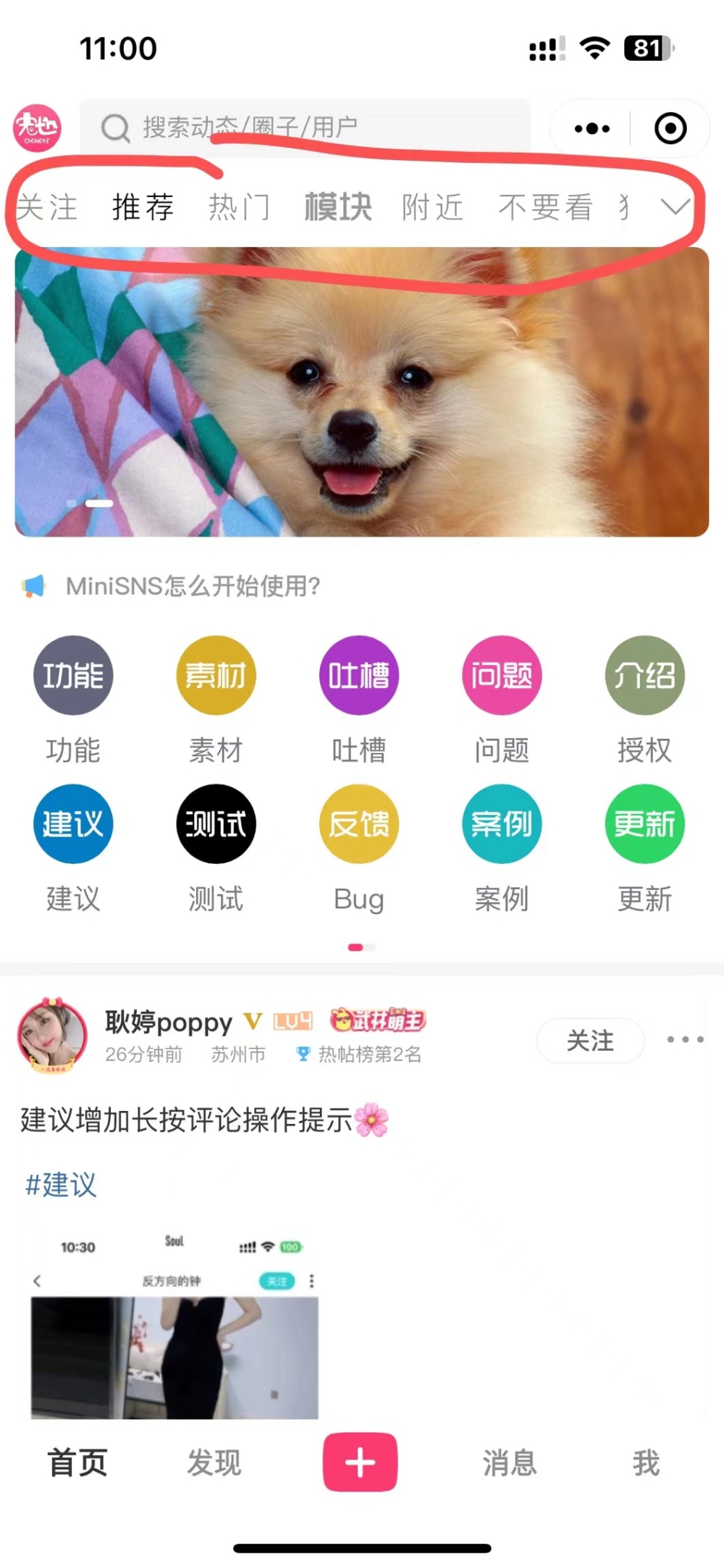
Task: Open the mini program three-dot menu
Action: pos(592,129)
